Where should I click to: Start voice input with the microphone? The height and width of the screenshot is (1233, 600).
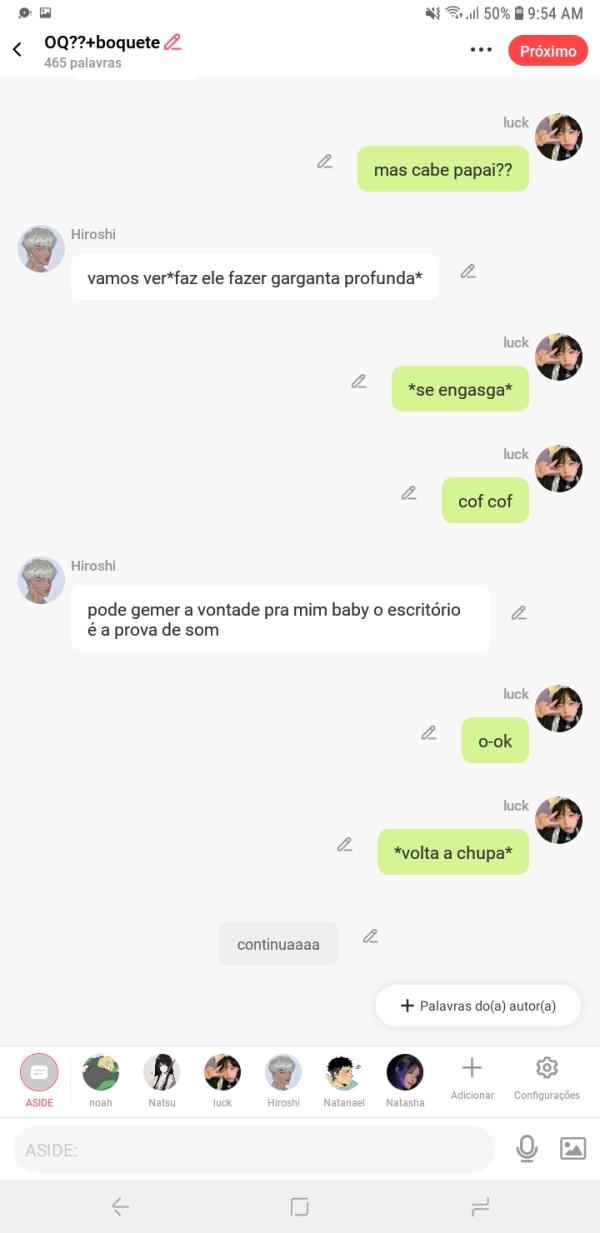[526, 1149]
